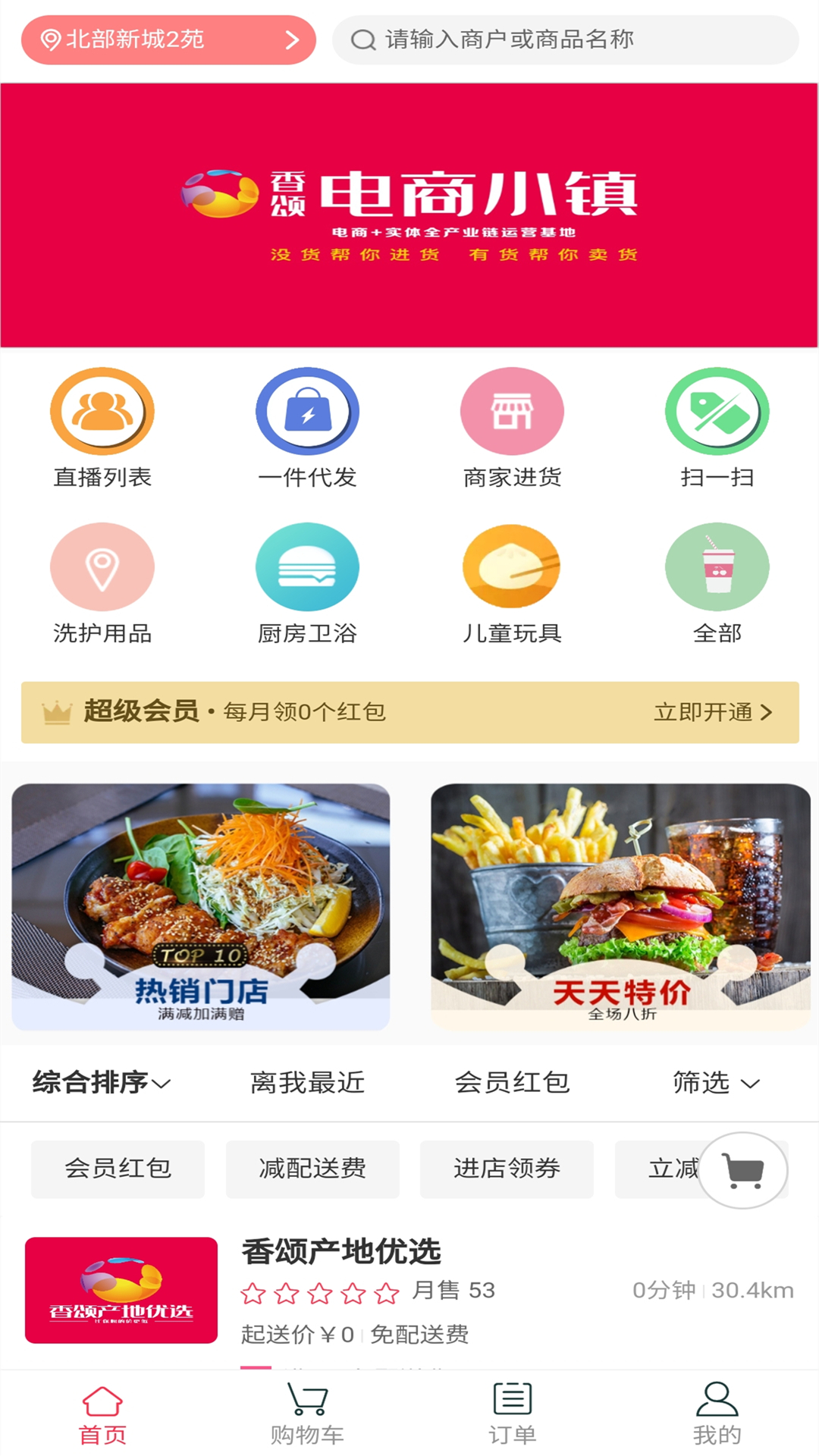
Task: Activate 超级会员 via 立即开通
Action: click(x=712, y=712)
